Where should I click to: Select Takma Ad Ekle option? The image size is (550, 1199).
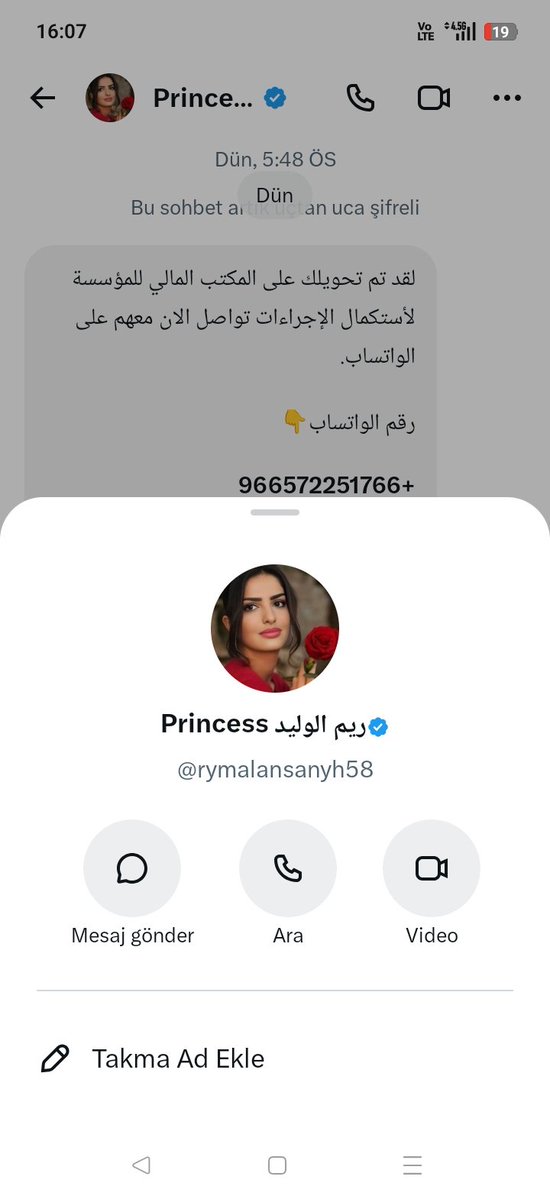[275, 1058]
